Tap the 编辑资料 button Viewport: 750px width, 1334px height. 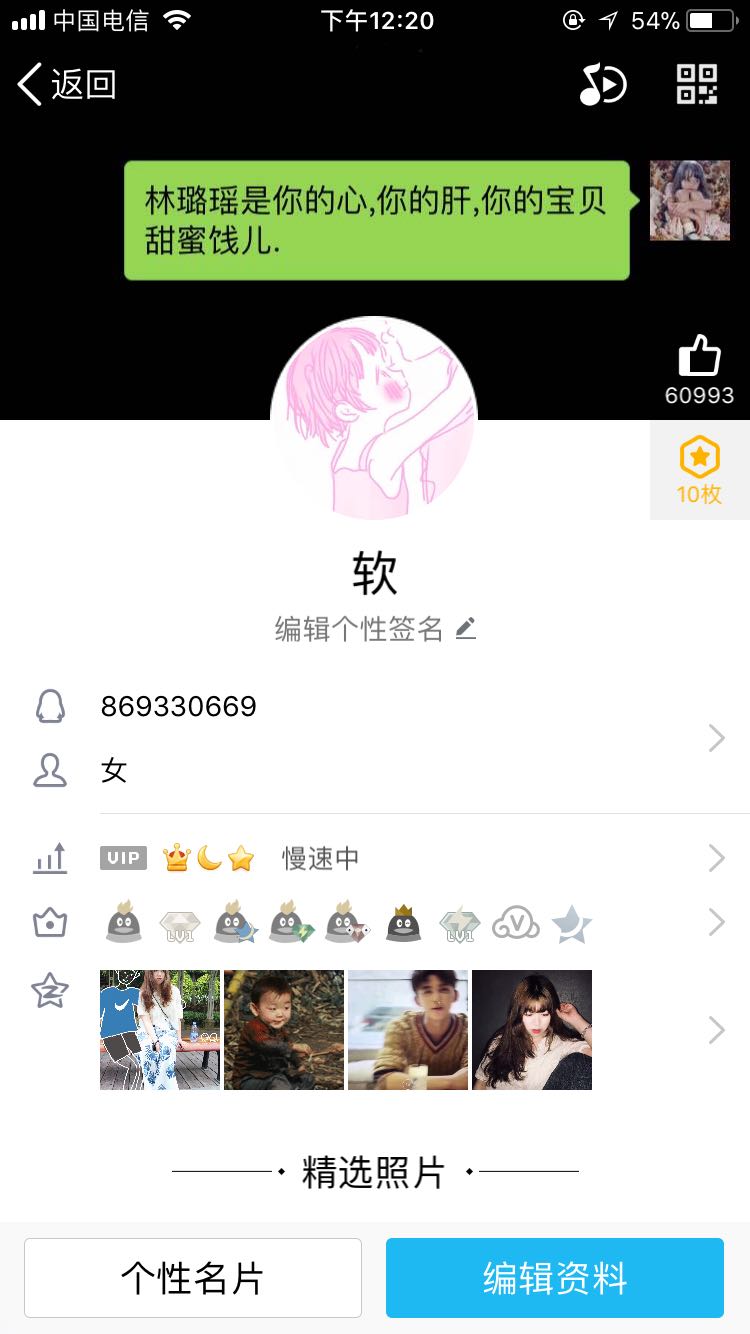(x=555, y=1278)
